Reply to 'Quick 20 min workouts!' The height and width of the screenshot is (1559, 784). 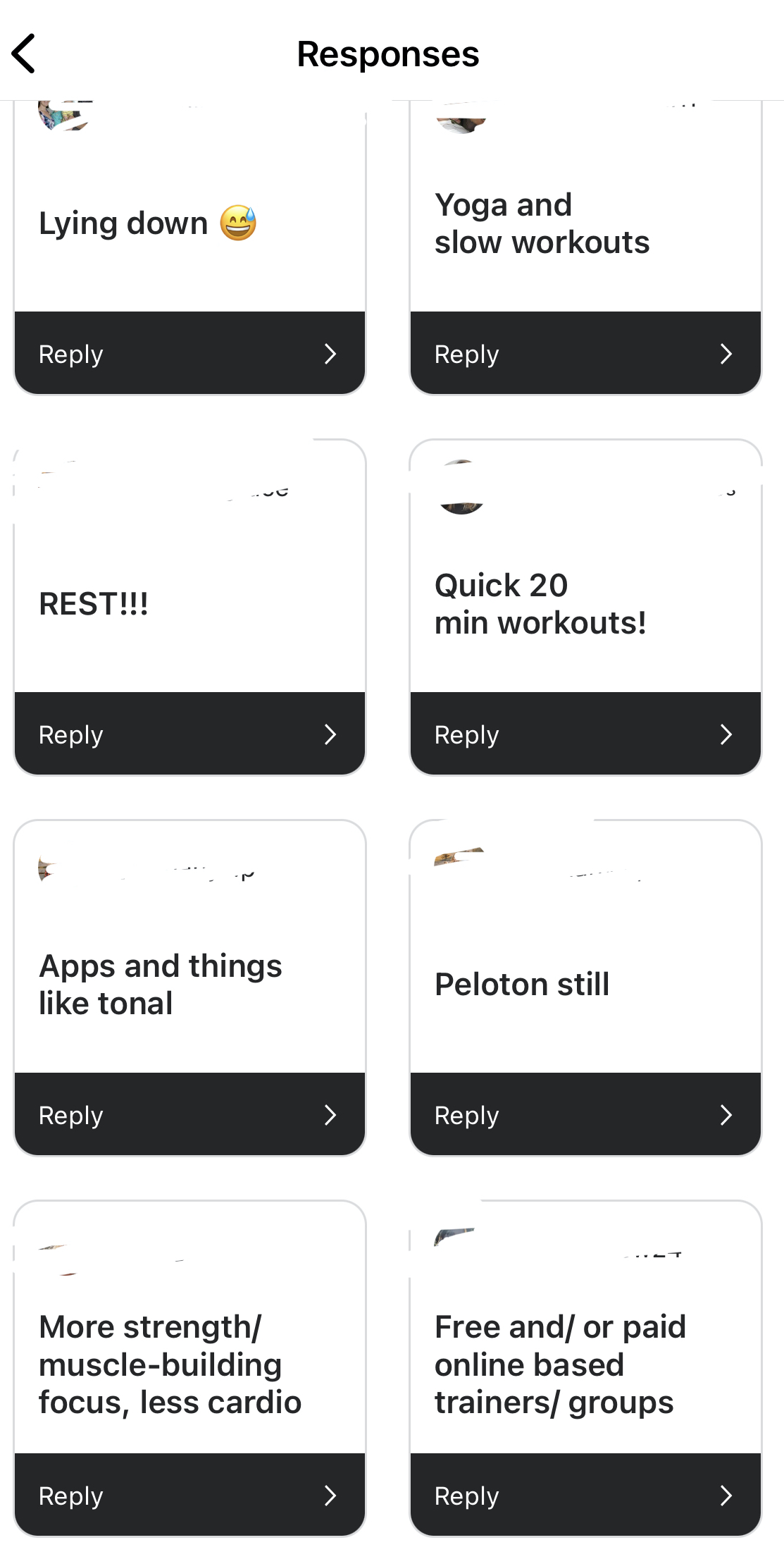point(585,734)
